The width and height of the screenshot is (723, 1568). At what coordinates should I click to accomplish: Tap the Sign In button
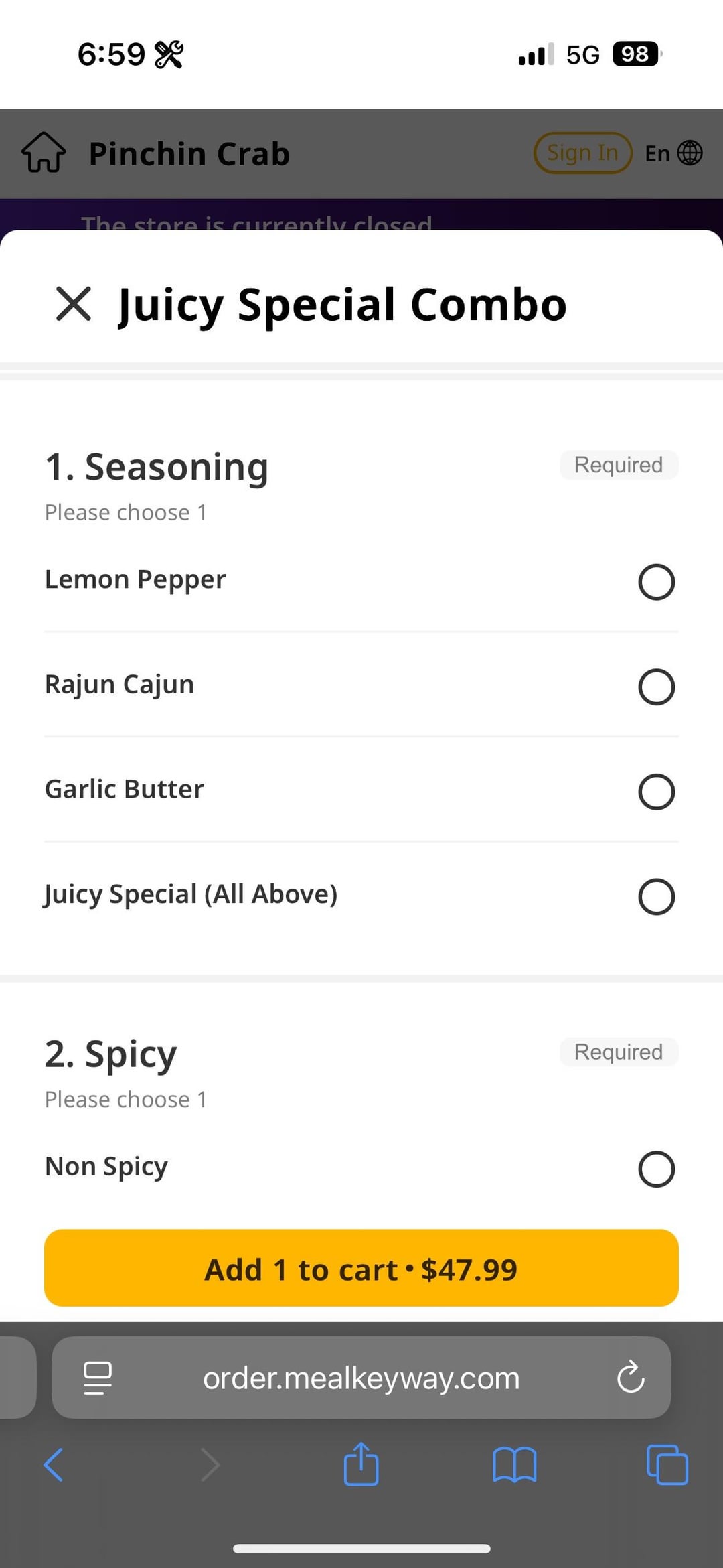(x=582, y=153)
